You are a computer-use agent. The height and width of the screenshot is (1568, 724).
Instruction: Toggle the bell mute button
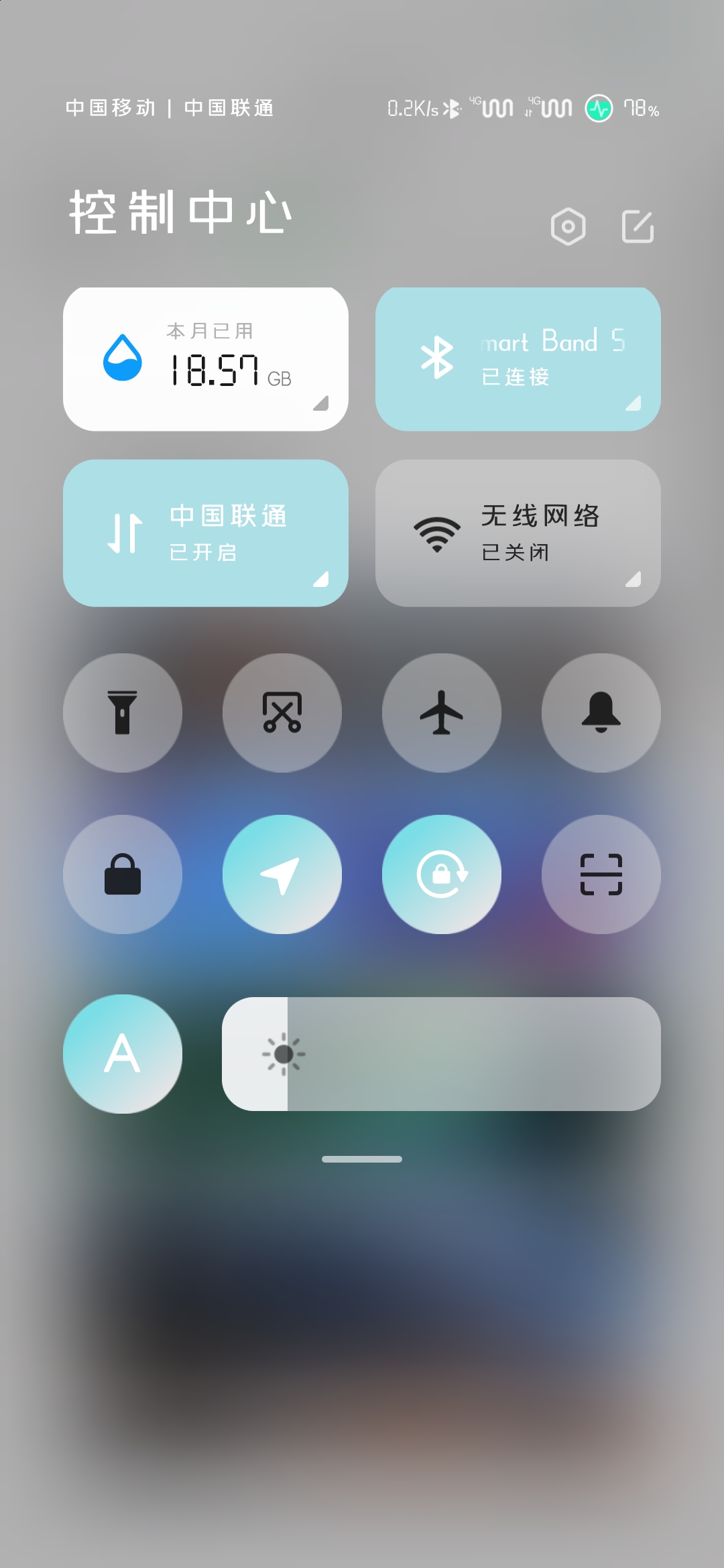tap(601, 713)
